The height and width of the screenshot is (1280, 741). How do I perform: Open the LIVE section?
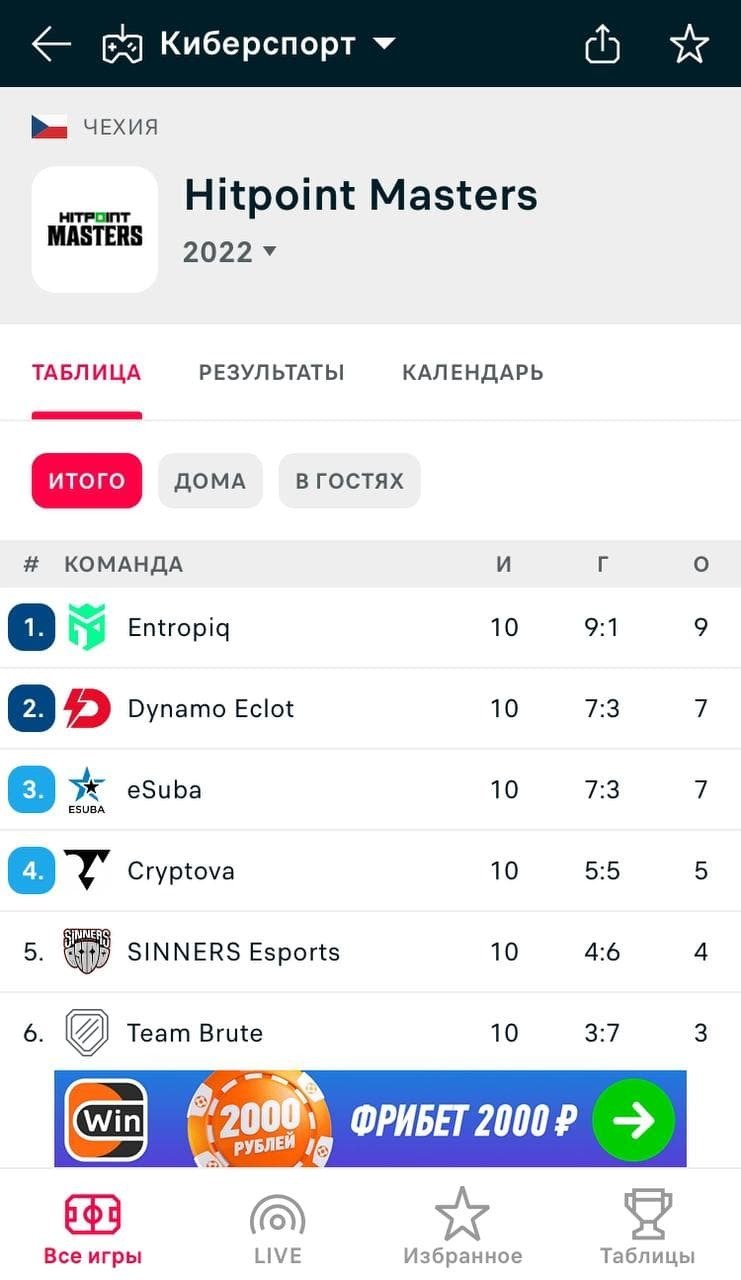click(277, 1228)
